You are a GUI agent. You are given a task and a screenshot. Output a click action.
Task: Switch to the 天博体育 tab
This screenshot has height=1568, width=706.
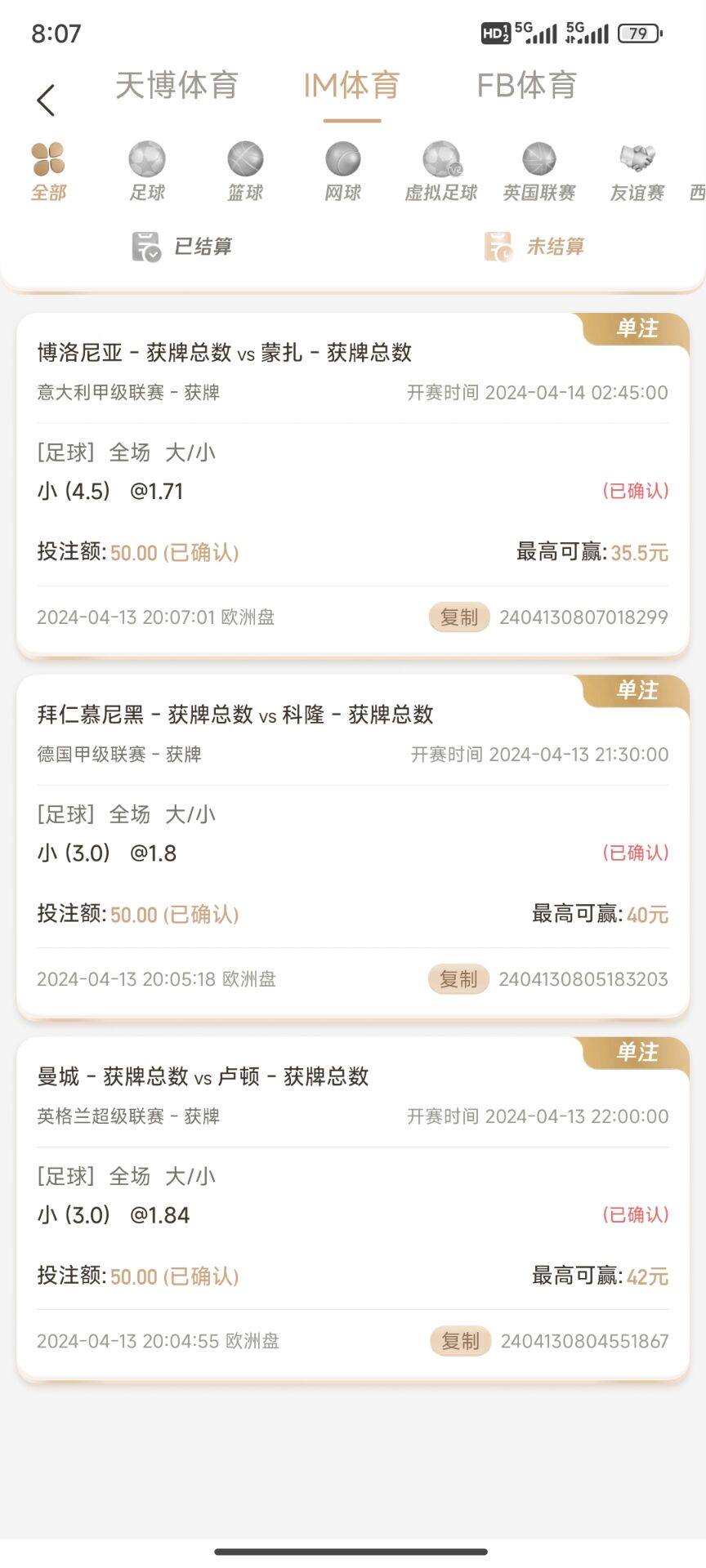point(176,86)
